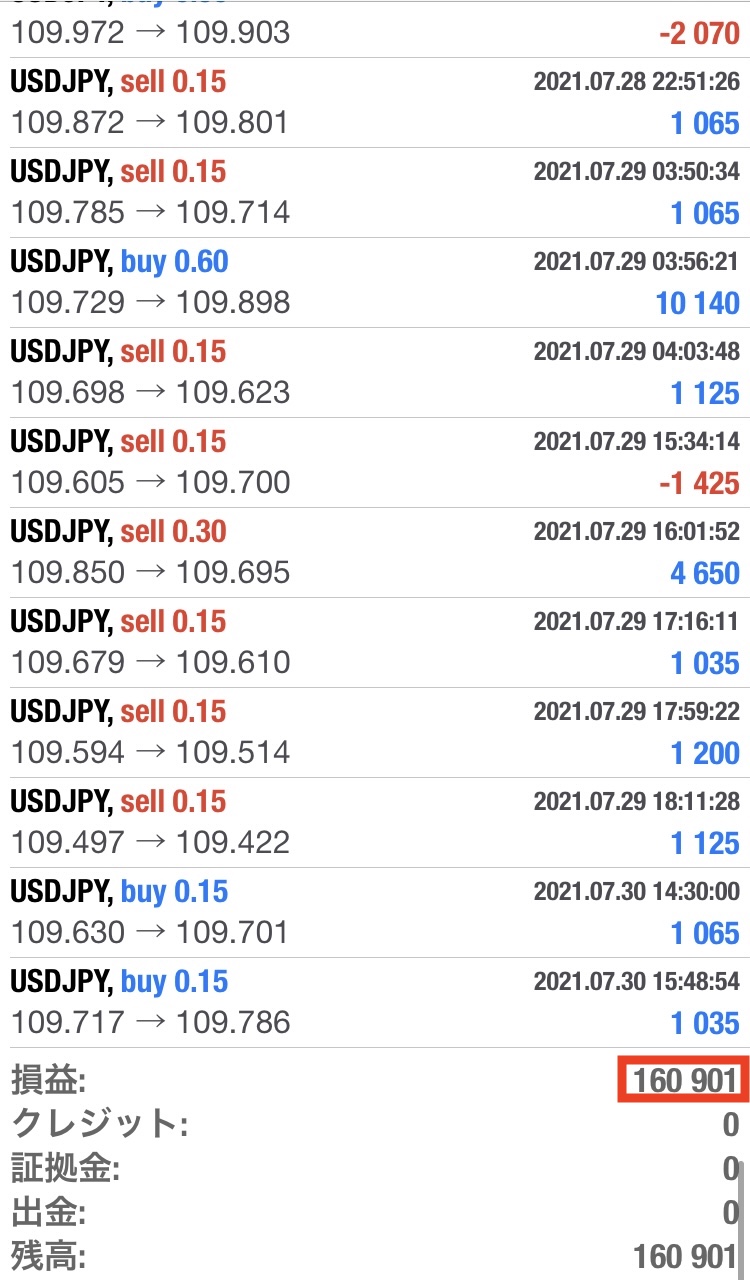Show details of the 04:03:48 sell trade
750x1280 pixels.
coord(375,373)
